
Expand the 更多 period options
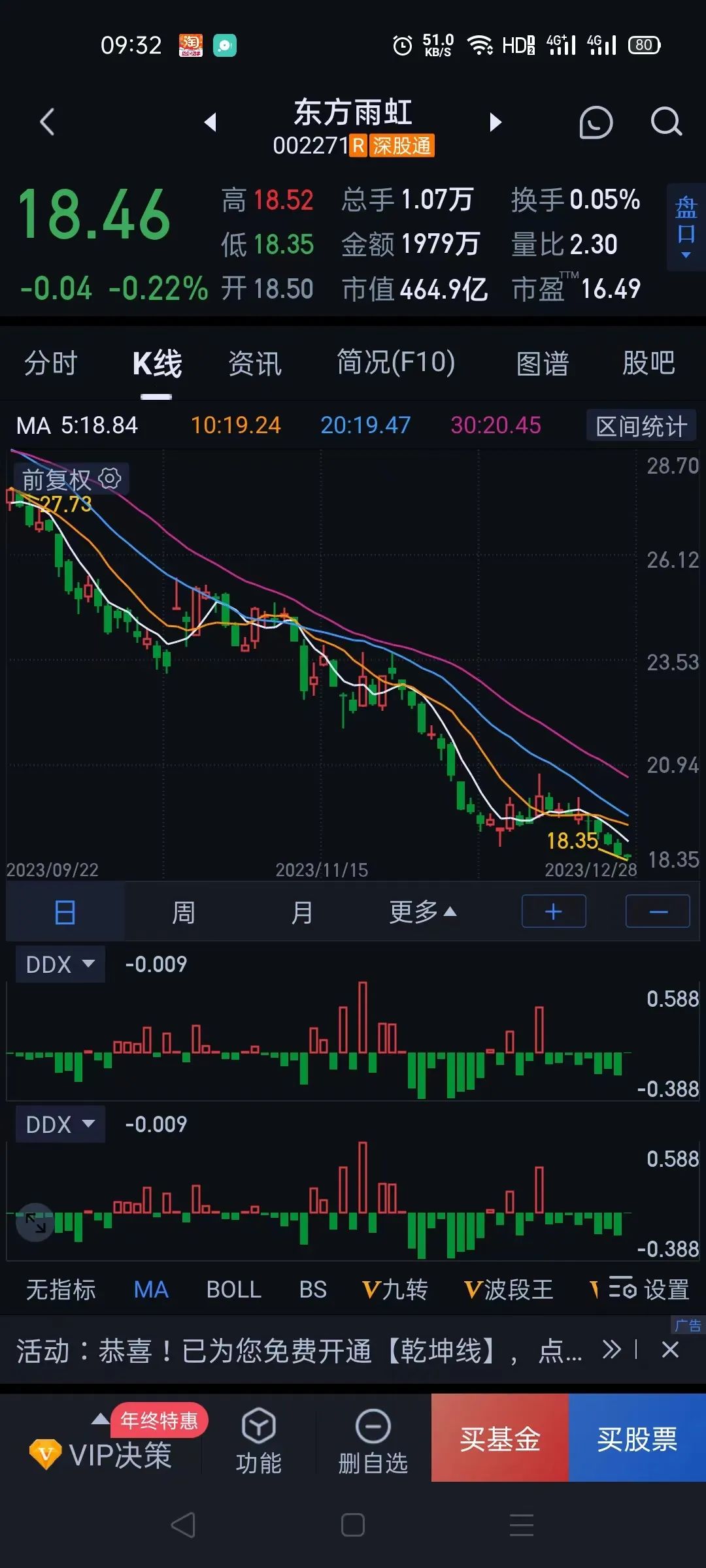422,912
